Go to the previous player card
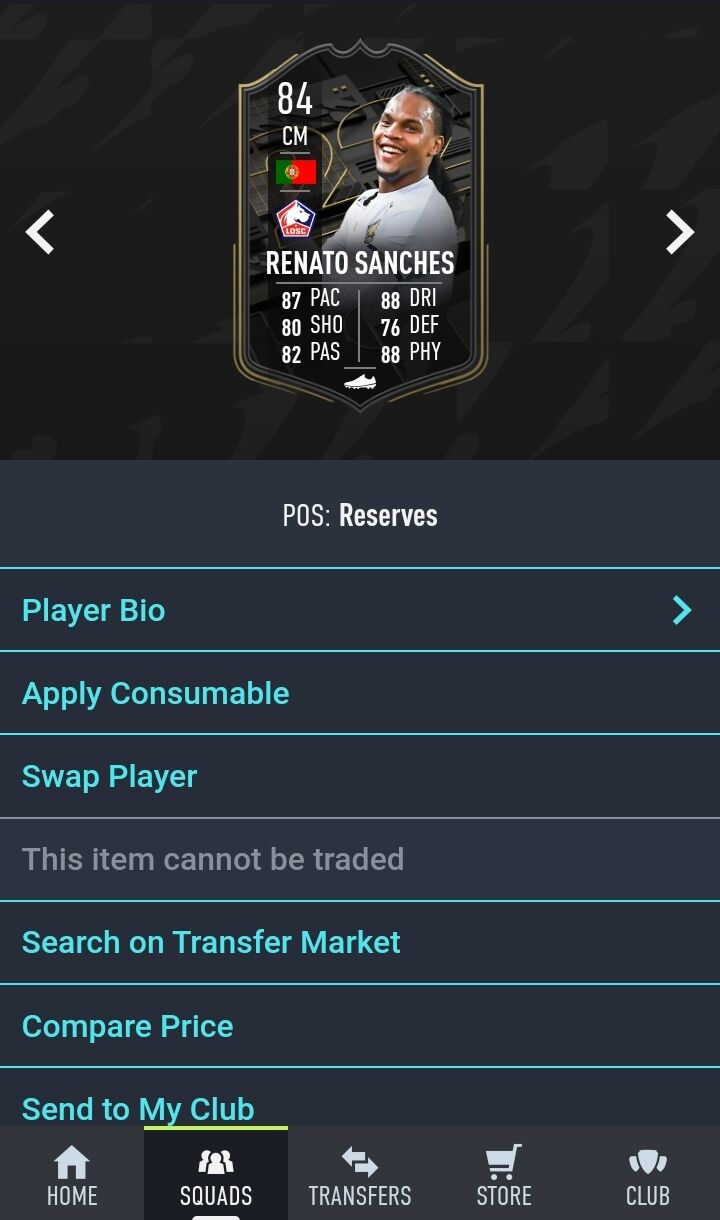720x1220 pixels. pos(40,232)
